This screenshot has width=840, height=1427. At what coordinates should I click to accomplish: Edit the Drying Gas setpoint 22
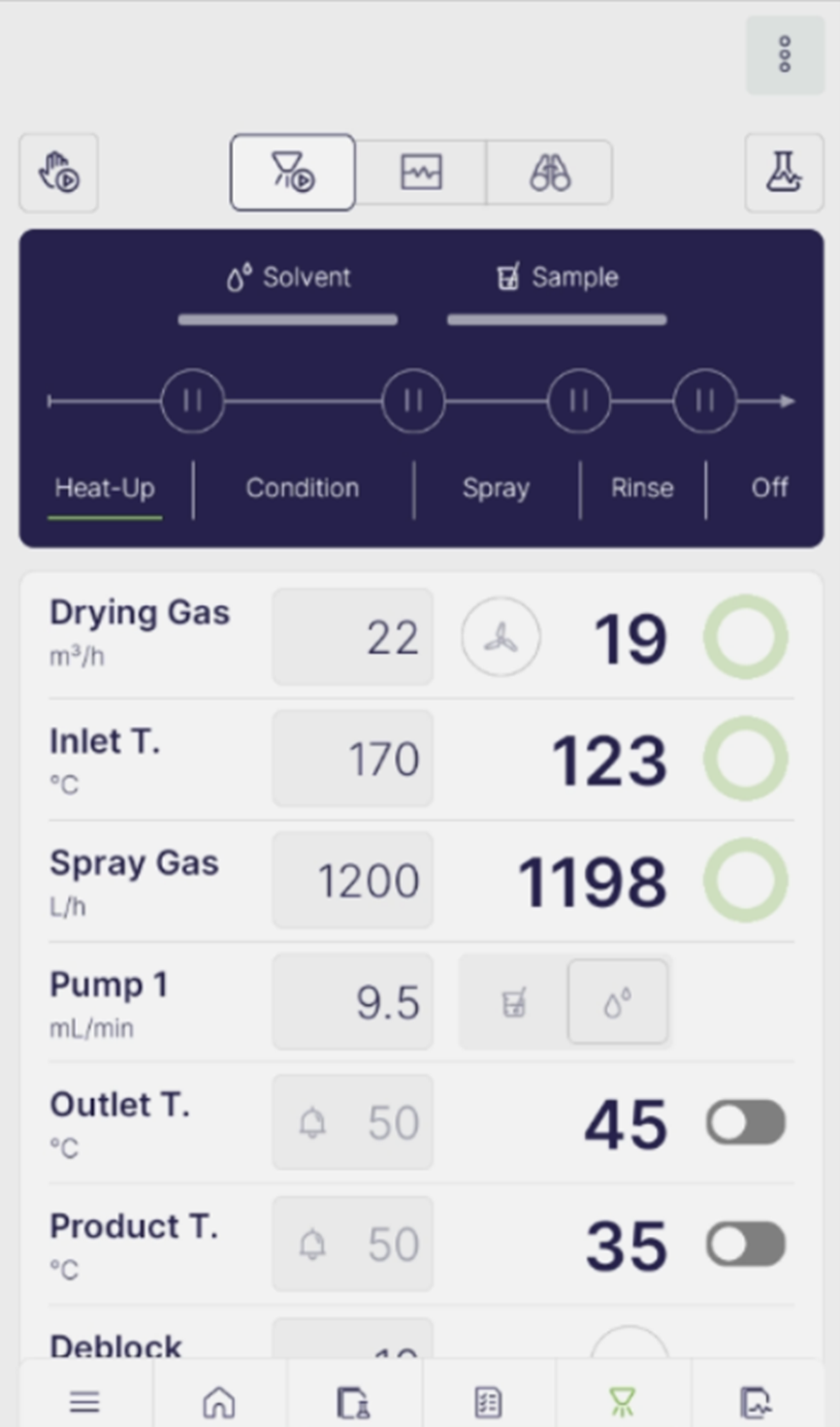(353, 637)
